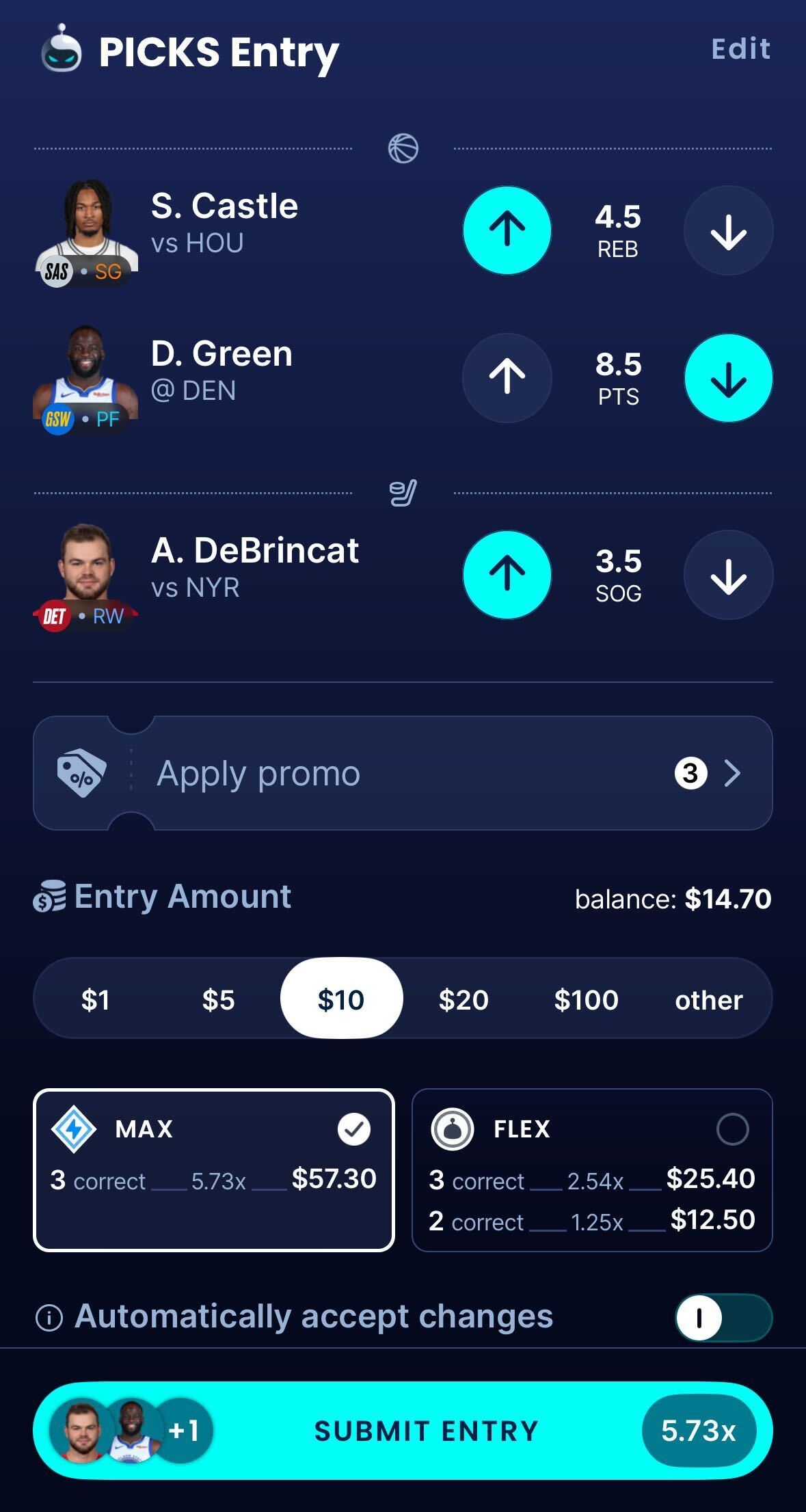This screenshot has width=806, height=1512.
Task: Choose other entry amount
Action: 708,999
